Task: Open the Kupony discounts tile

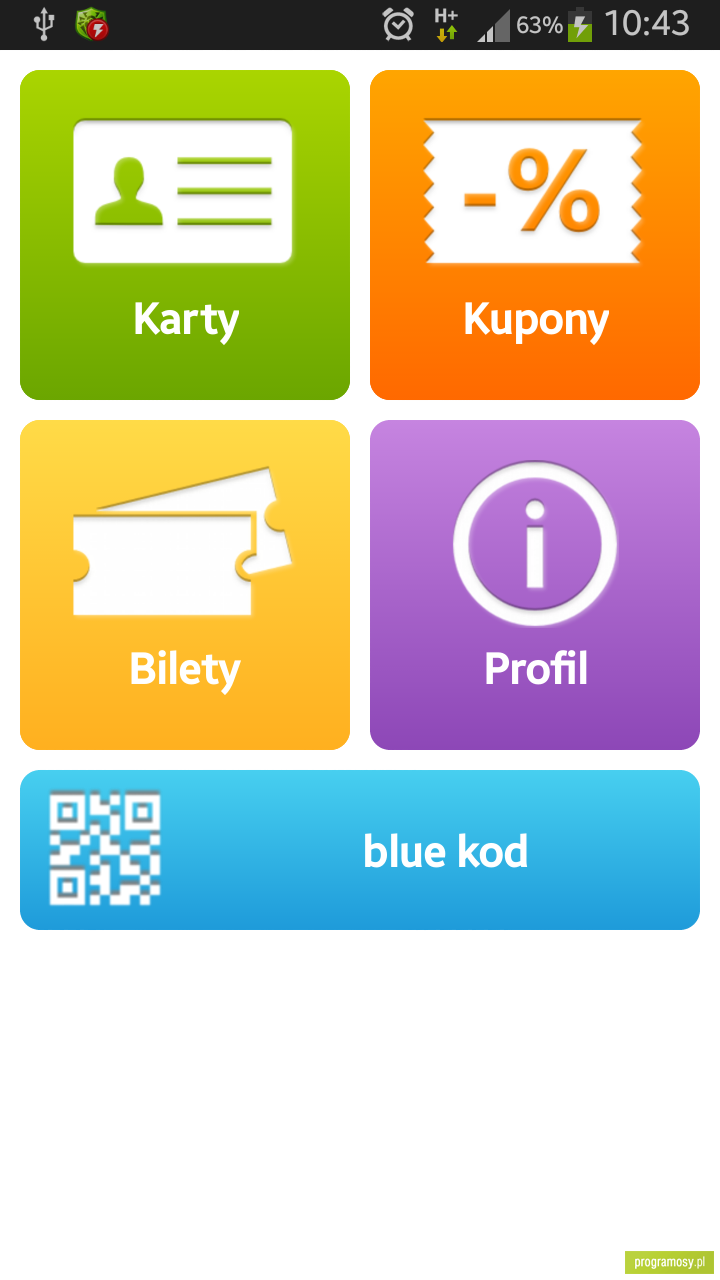Action: (x=535, y=235)
